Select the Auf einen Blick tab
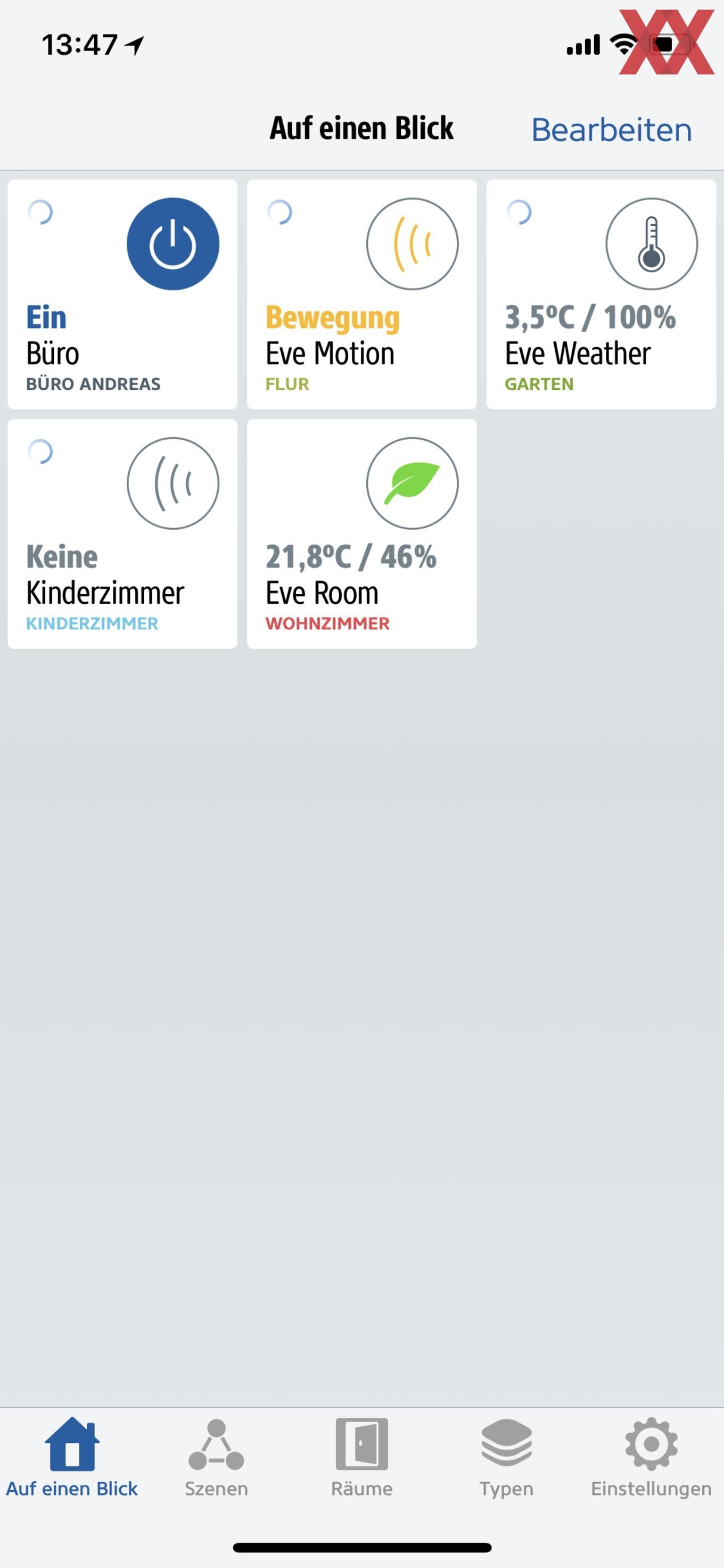 pos(72,1458)
